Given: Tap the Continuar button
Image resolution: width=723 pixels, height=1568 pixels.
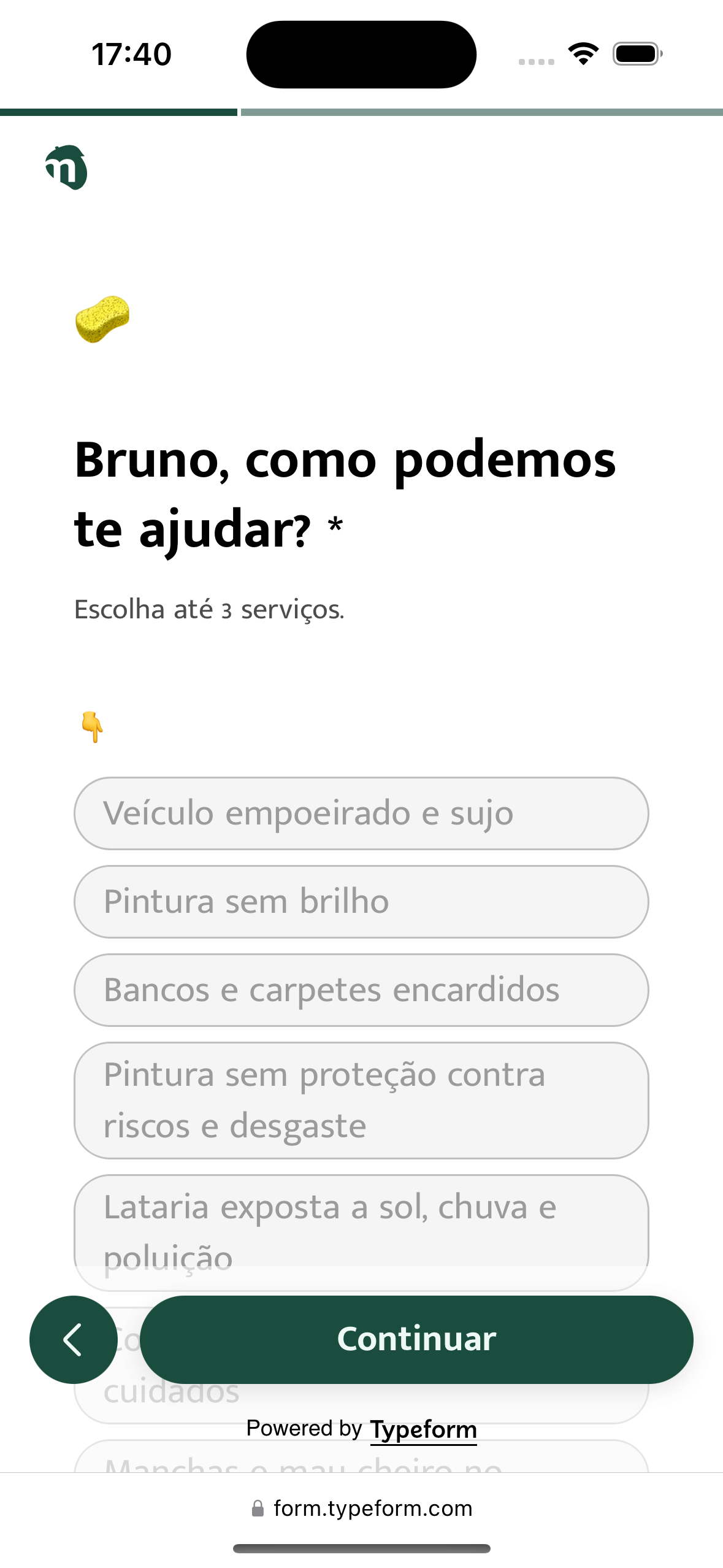Looking at the screenshot, I should (x=416, y=1339).
